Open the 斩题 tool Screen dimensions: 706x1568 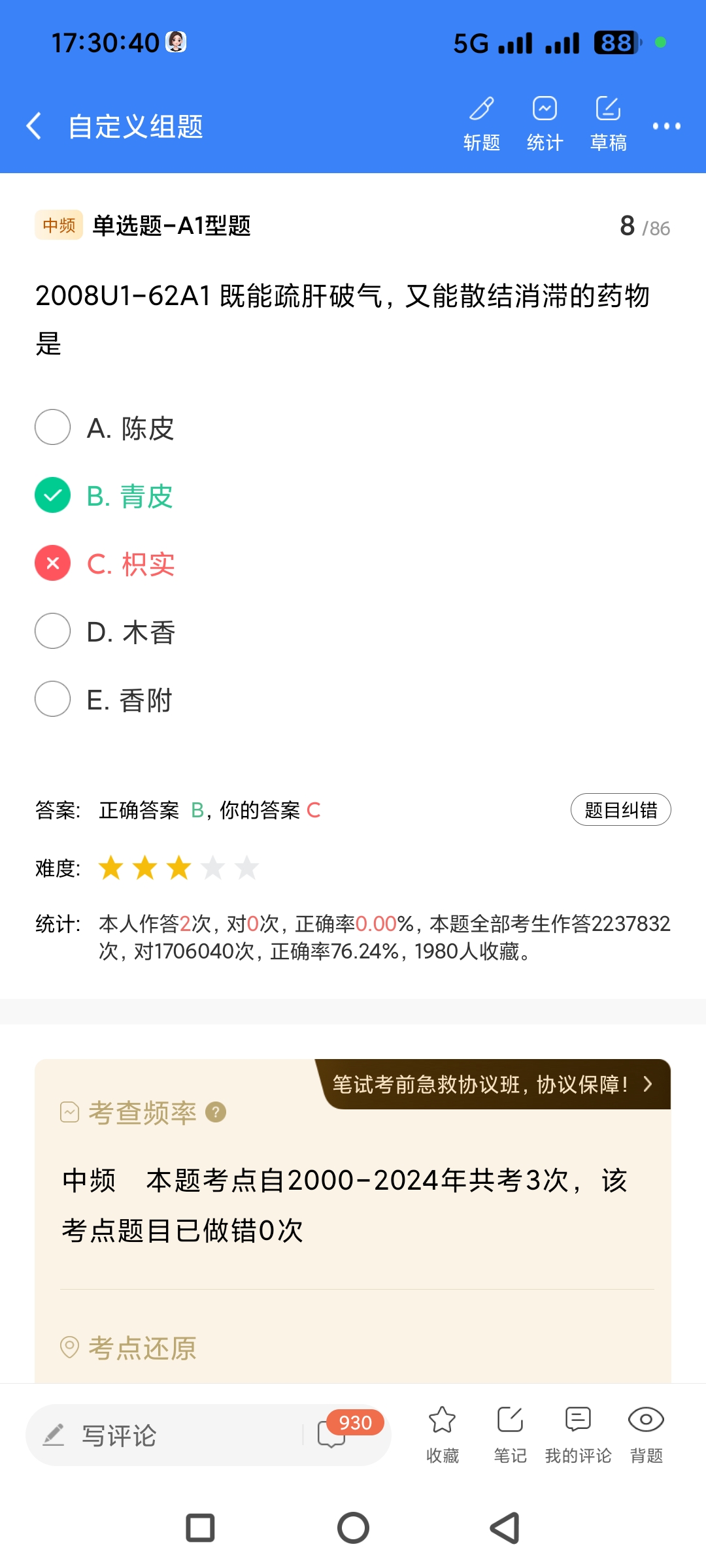click(482, 123)
